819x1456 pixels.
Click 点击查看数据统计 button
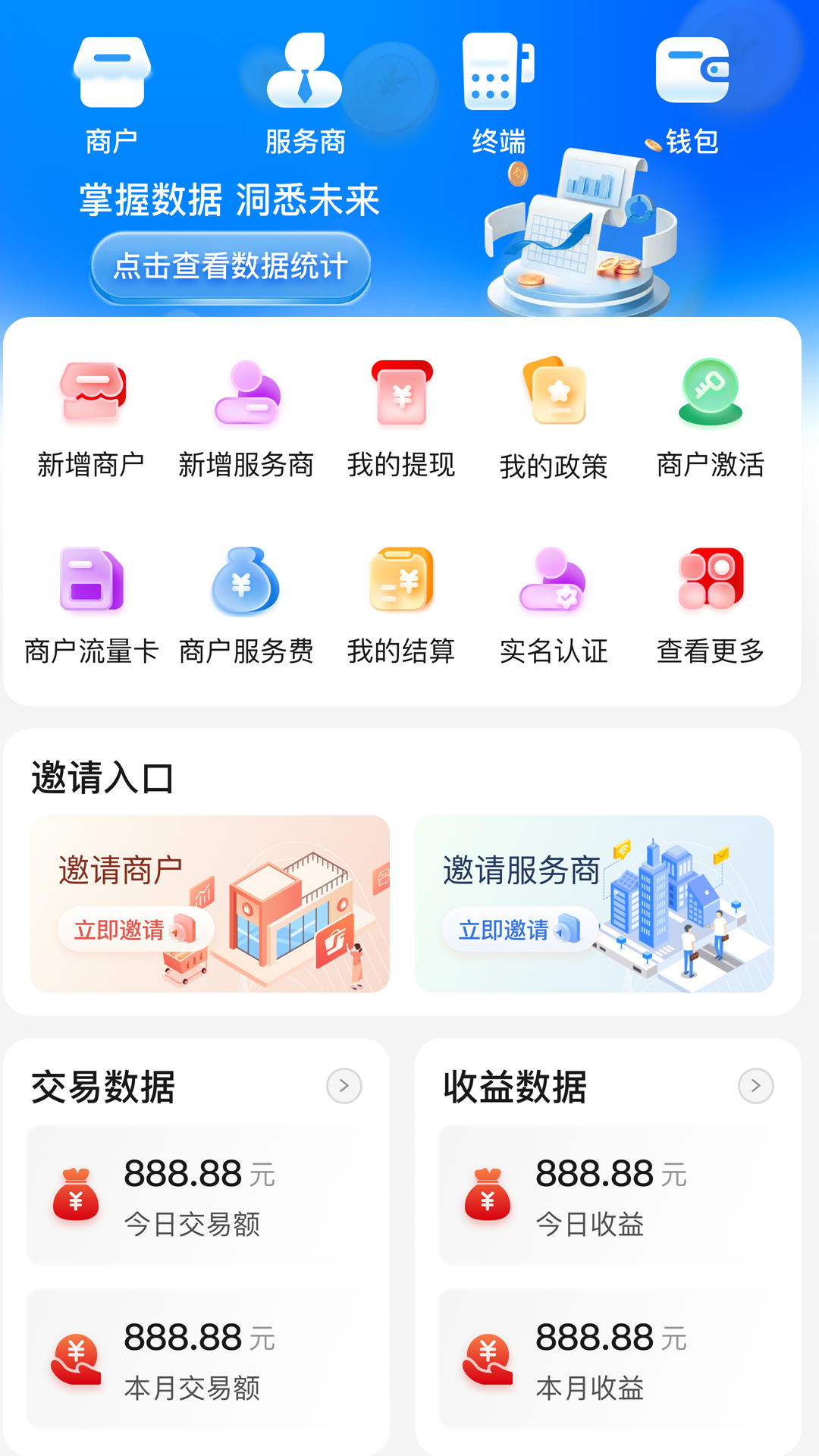coord(230,266)
